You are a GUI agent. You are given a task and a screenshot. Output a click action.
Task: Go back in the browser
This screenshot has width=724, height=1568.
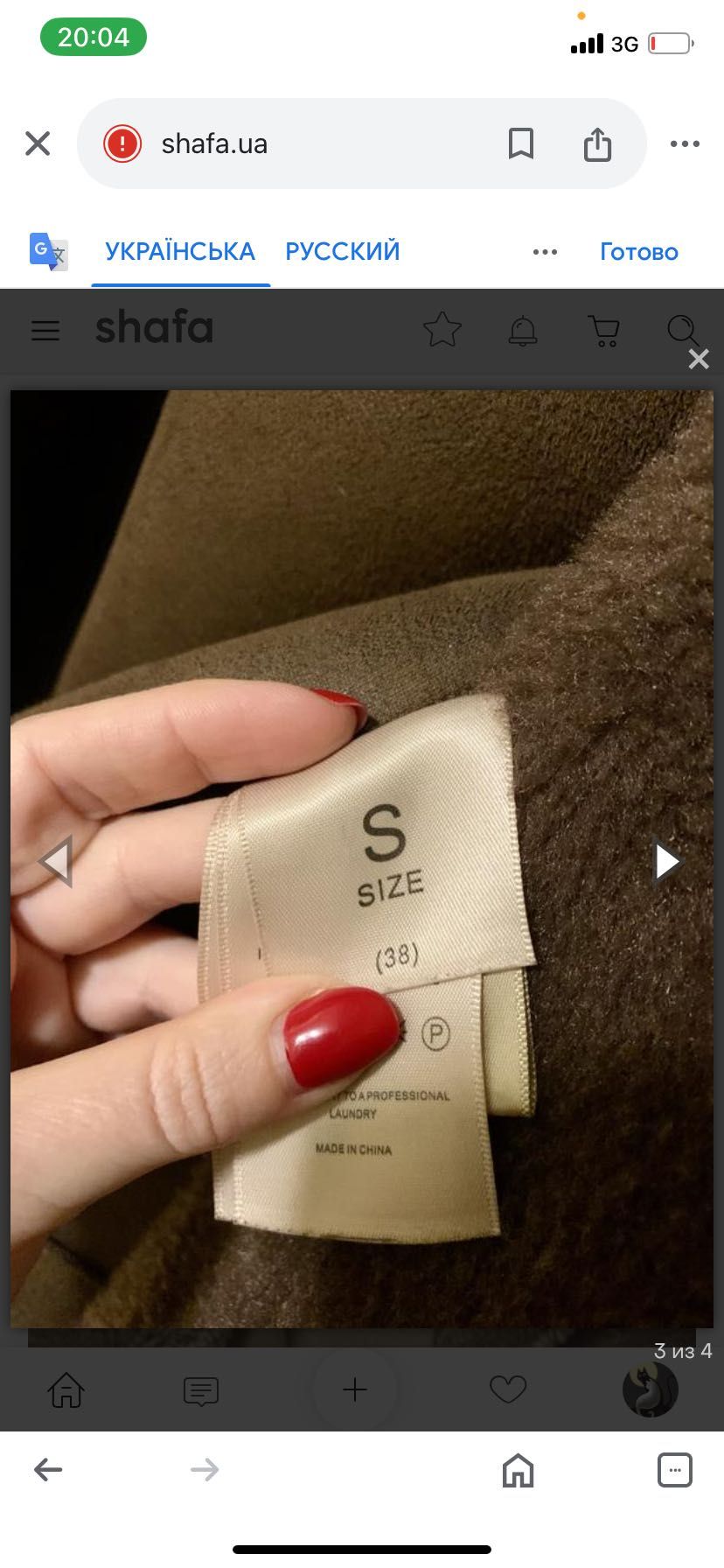(48, 1469)
